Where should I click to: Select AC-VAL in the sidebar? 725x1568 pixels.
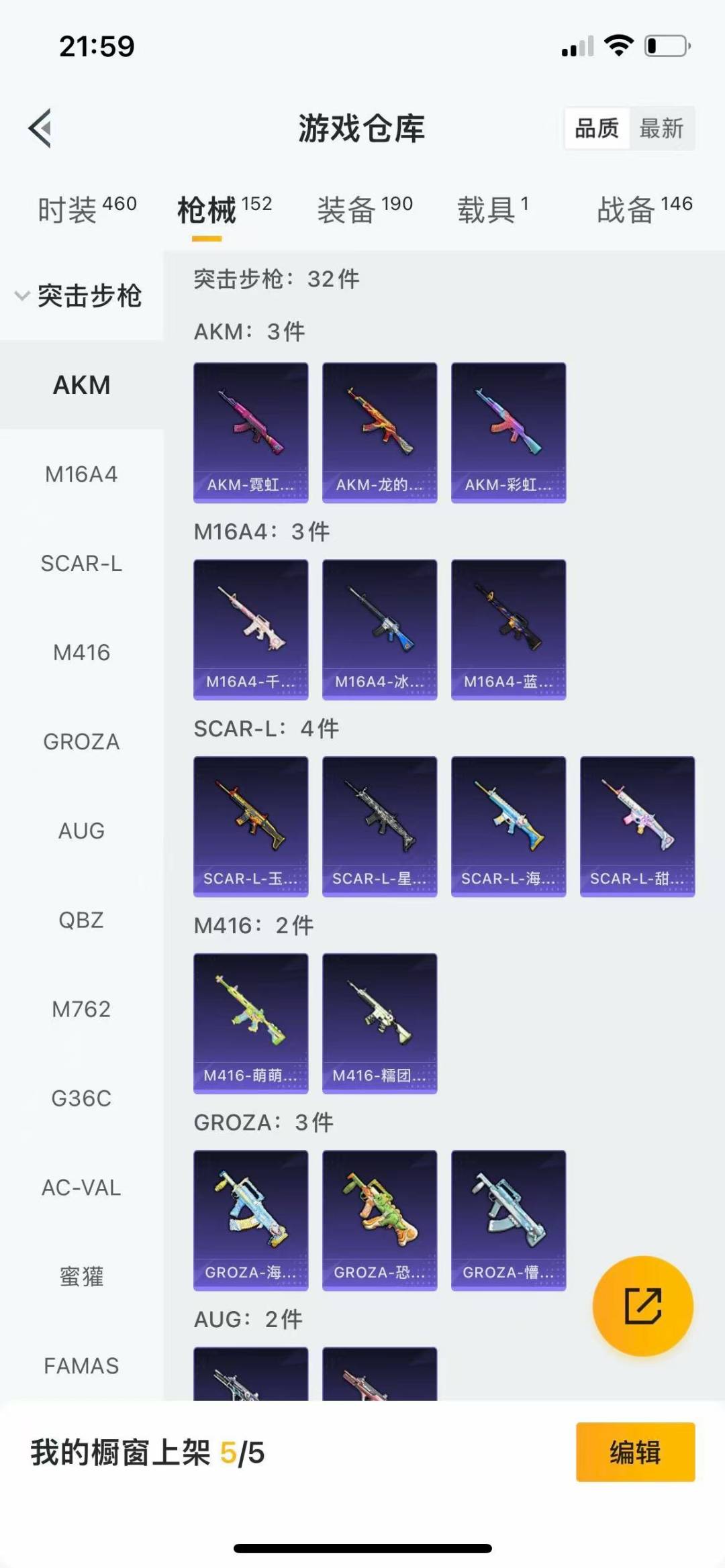tap(81, 1188)
